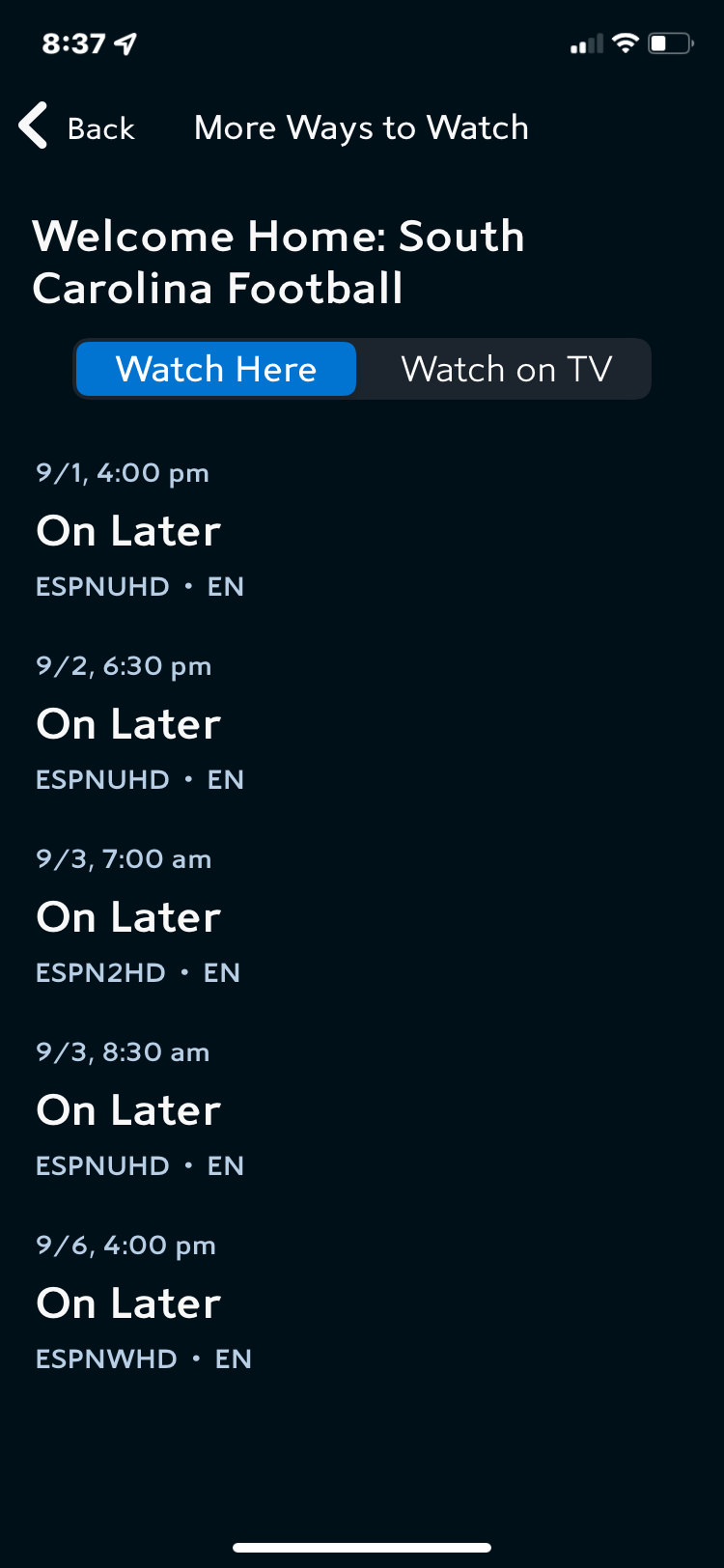Select the Watch Here tab
This screenshot has height=1568, width=724.
click(215, 369)
